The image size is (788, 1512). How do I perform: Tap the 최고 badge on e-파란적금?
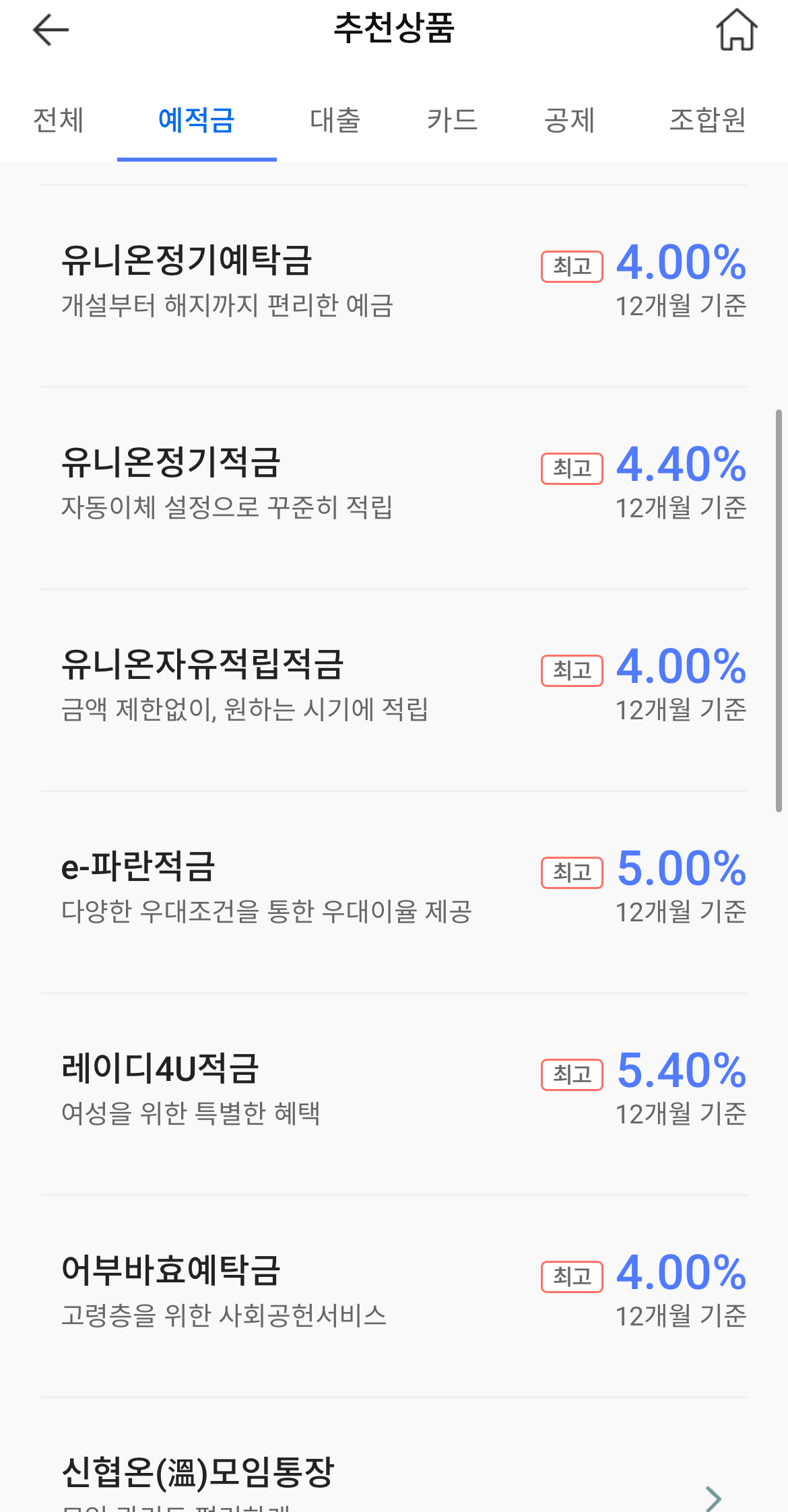pyautogui.click(x=572, y=873)
